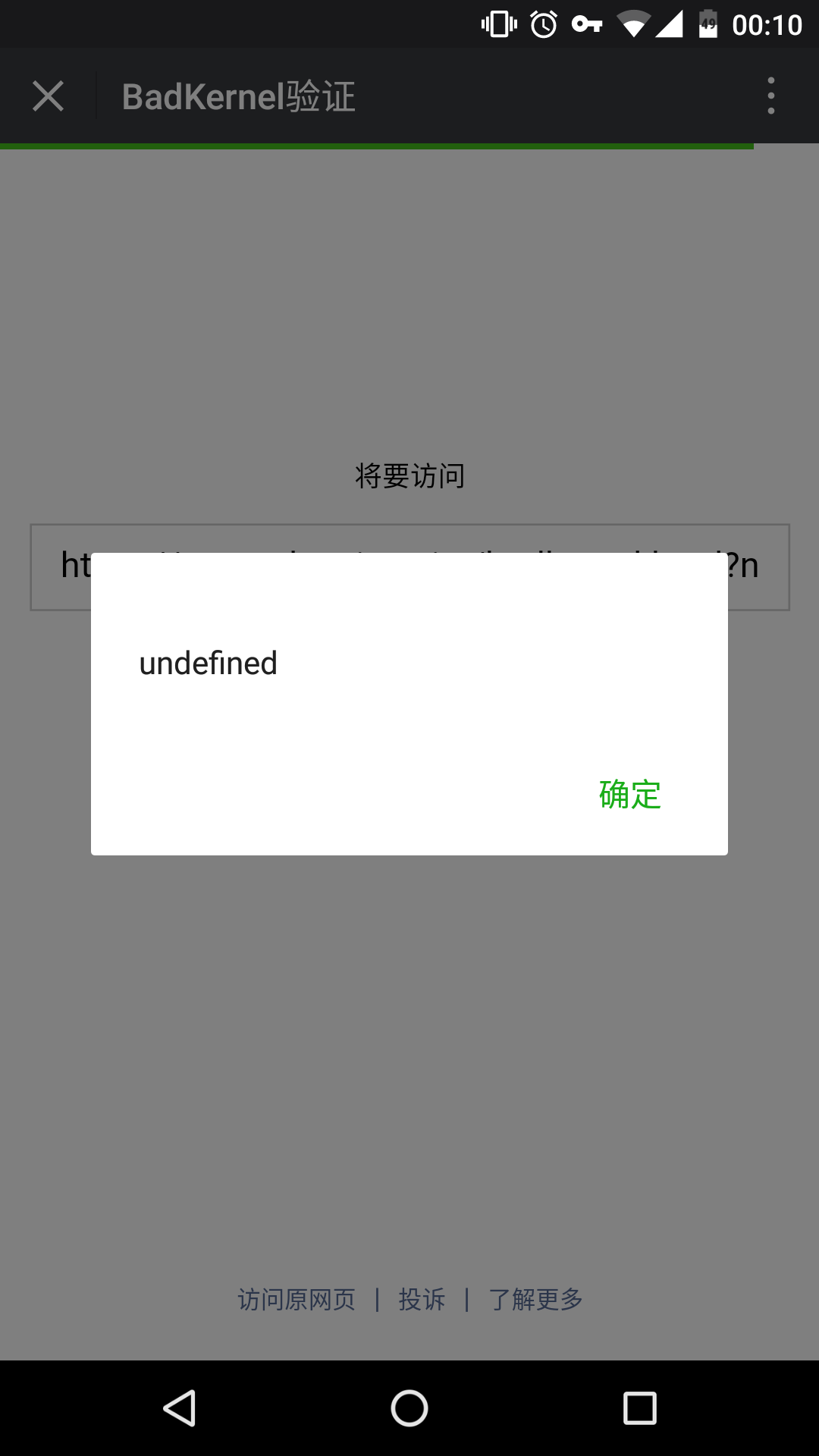Open the 了解更多 link
Image resolution: width=819 pixels, height=1456 pixels.
[x=535, y=1299]
